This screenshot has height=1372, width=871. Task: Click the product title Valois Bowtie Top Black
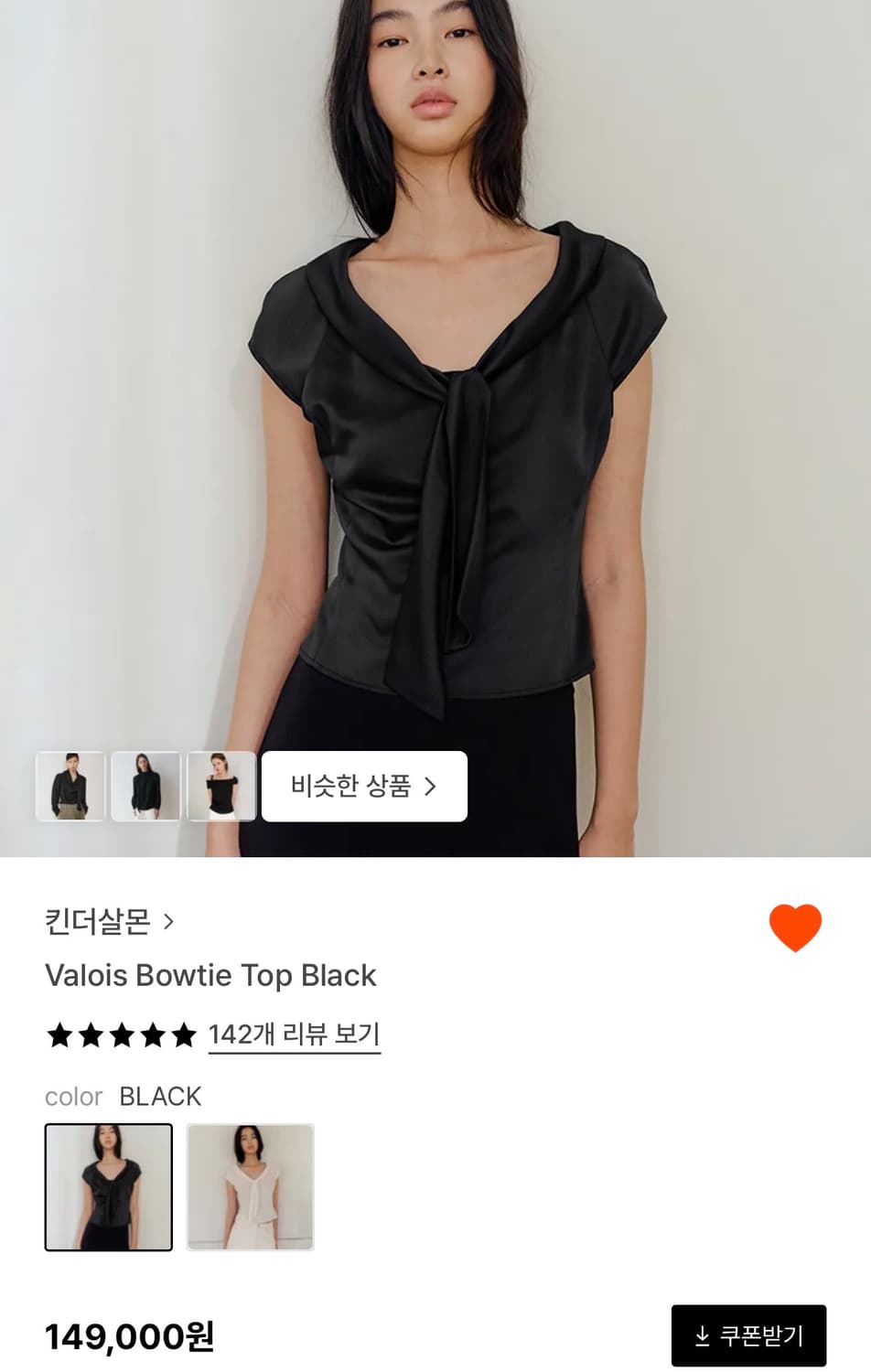211,976
